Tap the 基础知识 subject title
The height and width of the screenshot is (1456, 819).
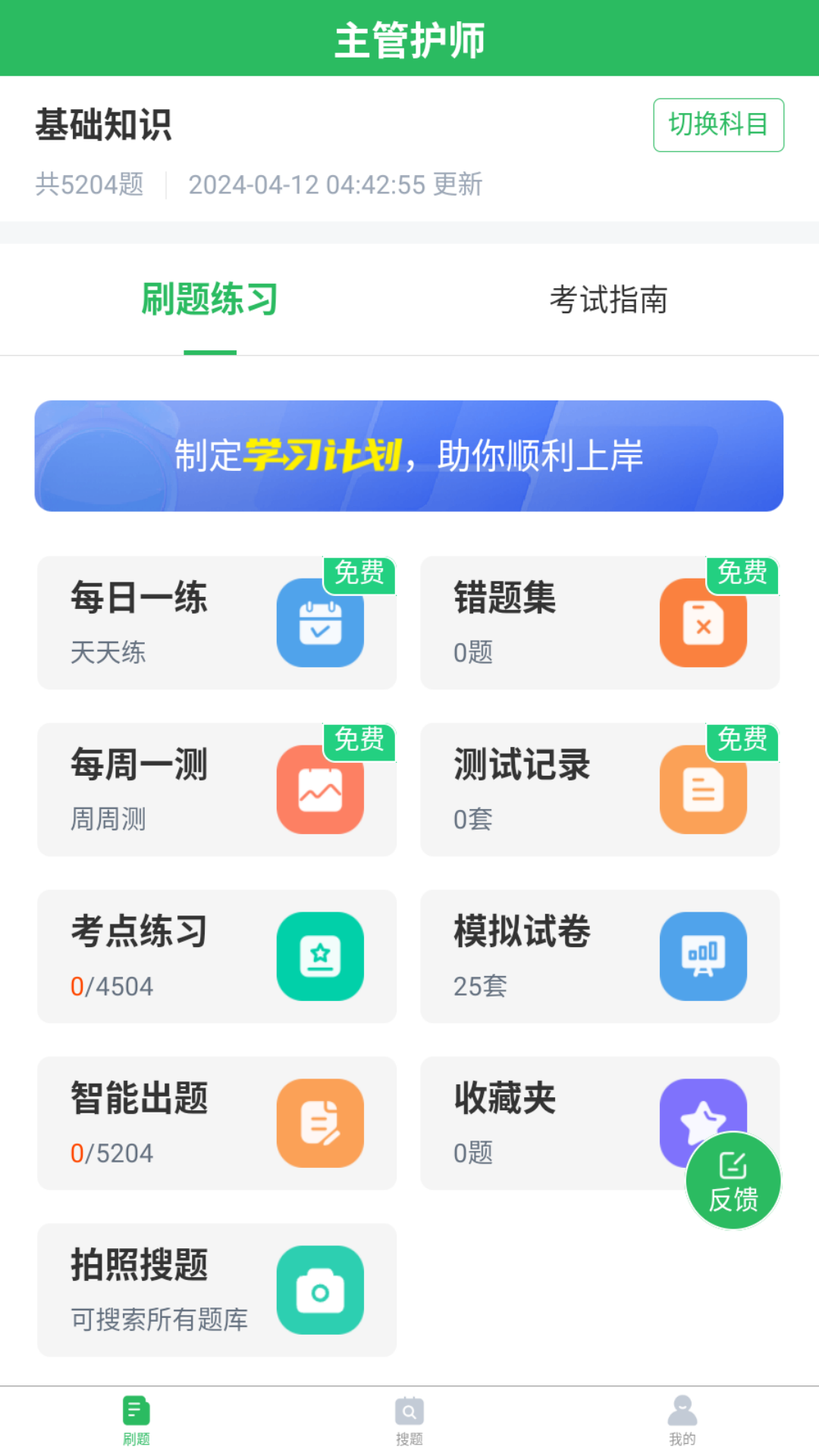(105, 127)
